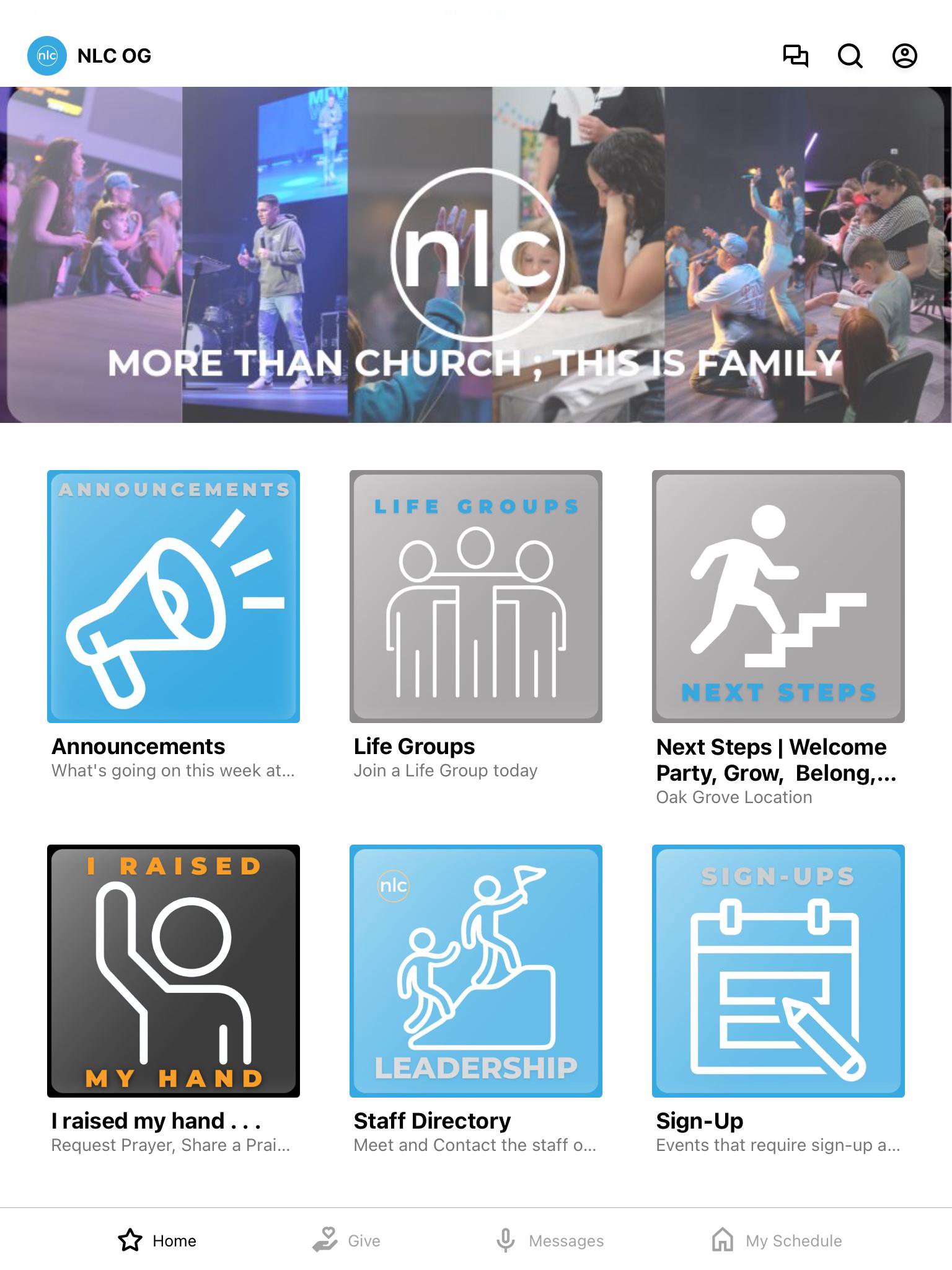952x1270 pixels.
Task: Open the Sign-Up tile
Action: click(x=778, y=971)
